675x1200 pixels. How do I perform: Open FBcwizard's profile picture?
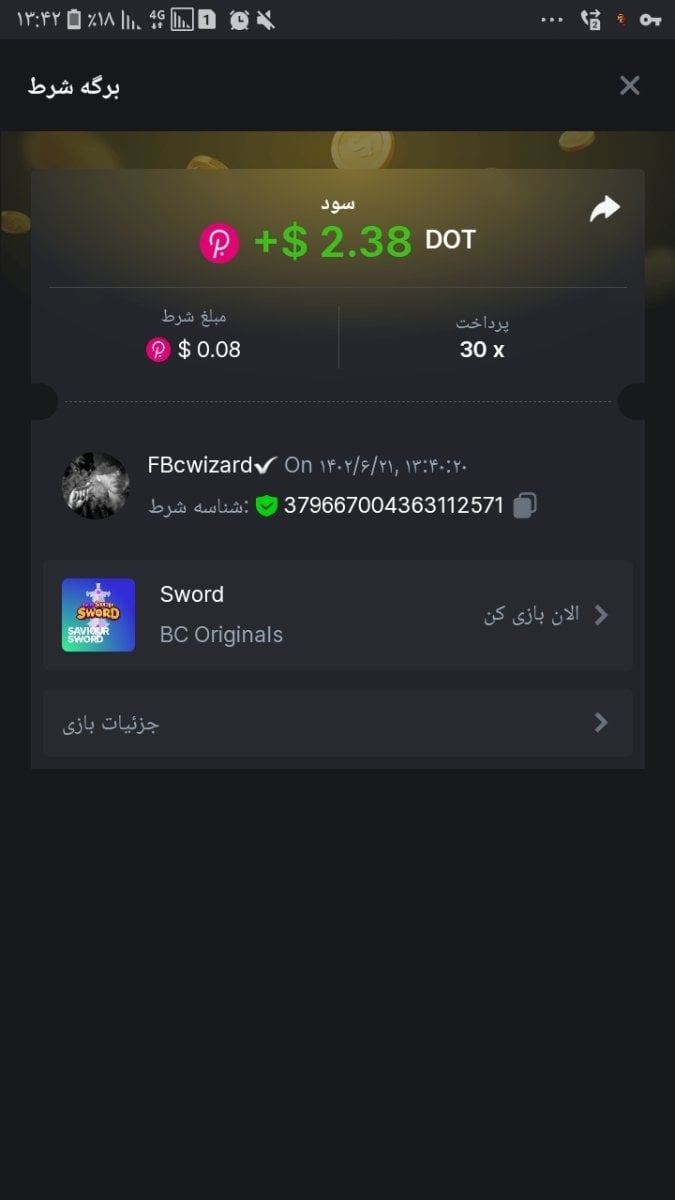coord(96,486)
